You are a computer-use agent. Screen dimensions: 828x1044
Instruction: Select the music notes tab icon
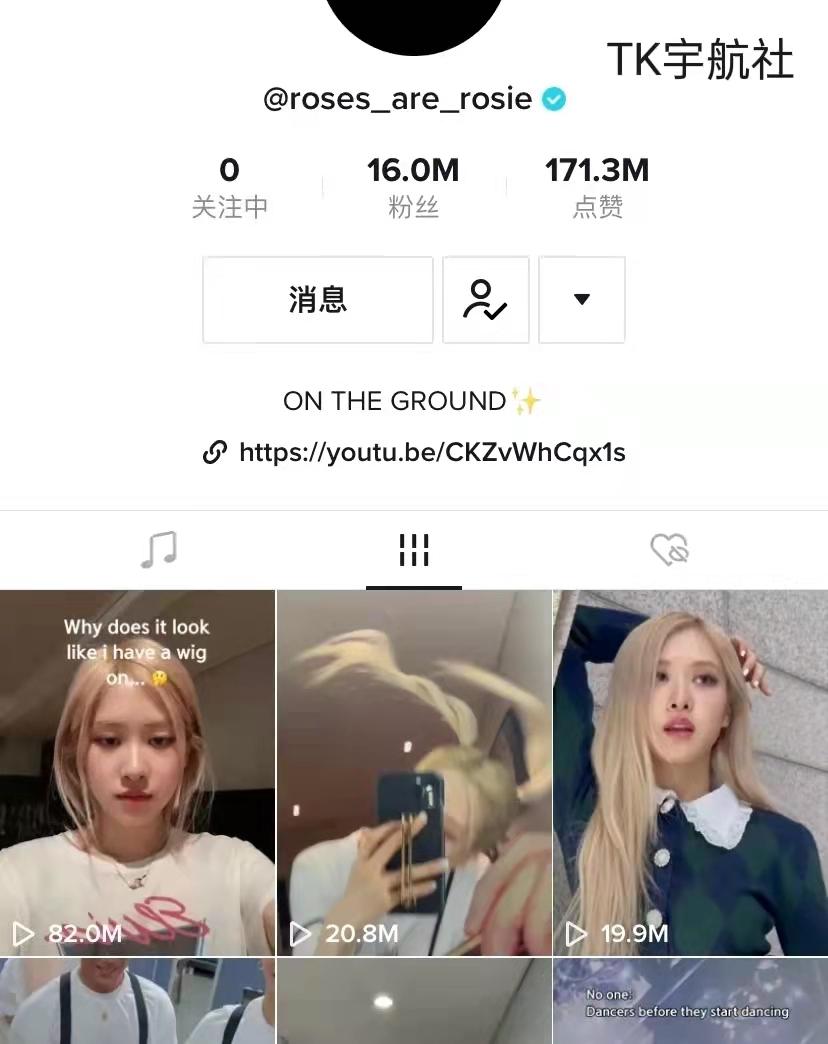(159, 548)
